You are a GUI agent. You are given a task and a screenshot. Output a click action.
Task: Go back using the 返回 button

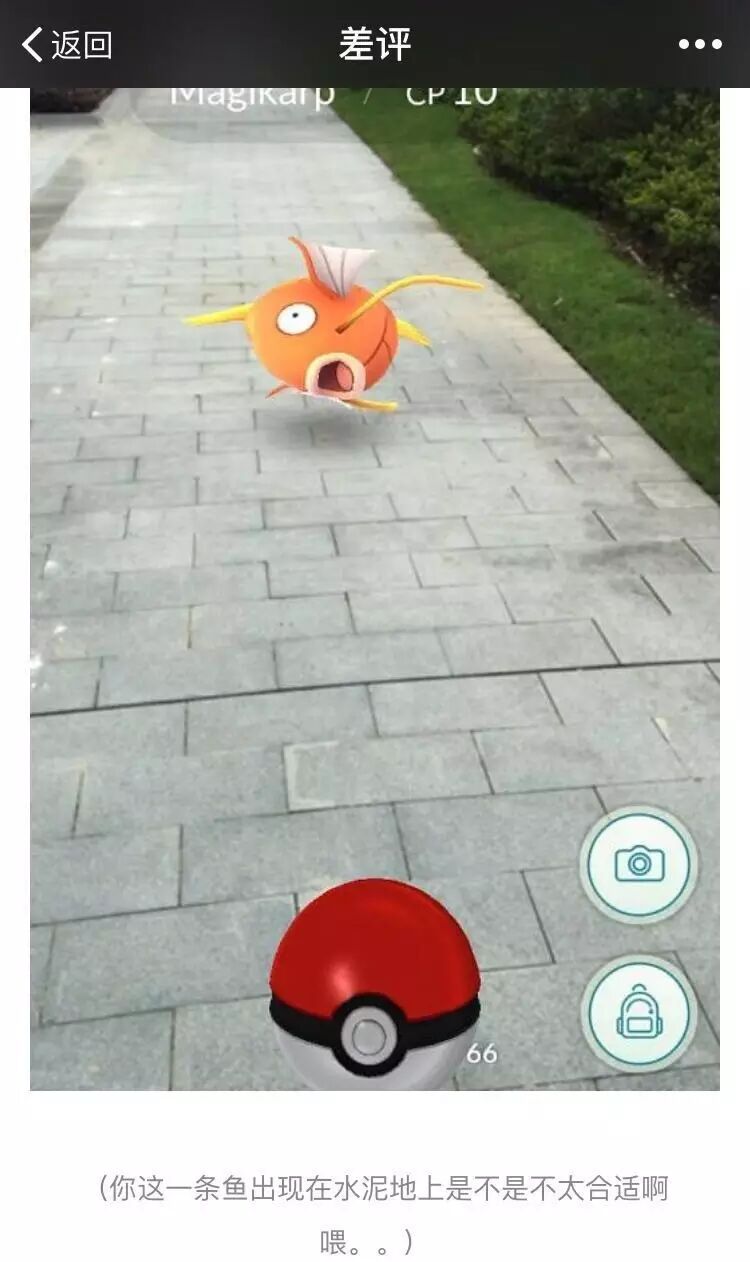tap(66, 44)
